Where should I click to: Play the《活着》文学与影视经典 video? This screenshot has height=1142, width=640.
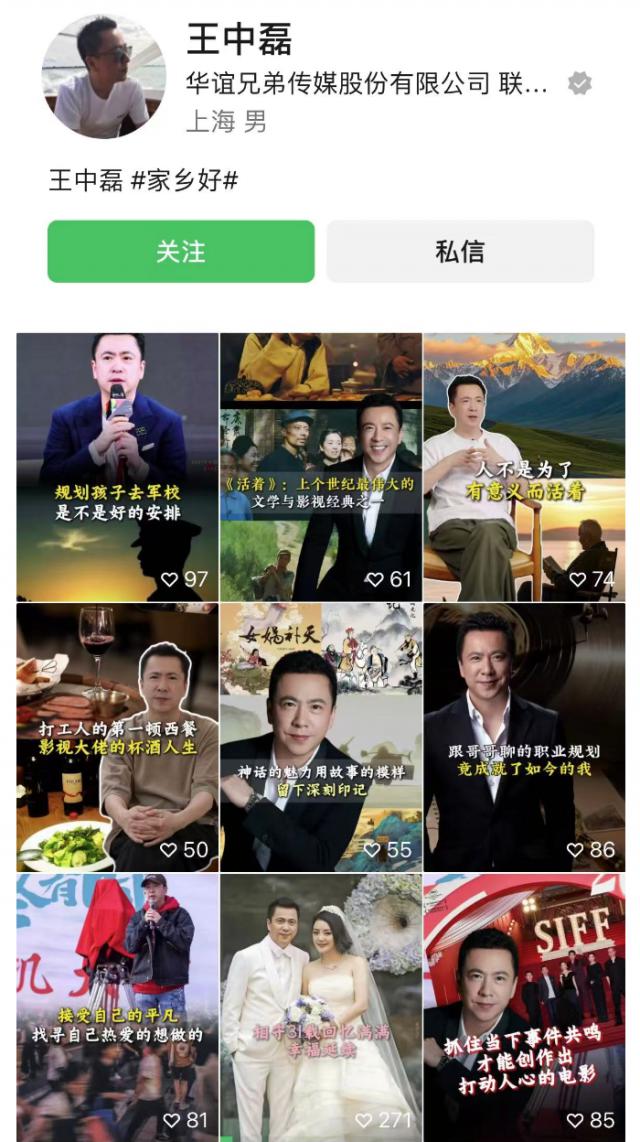pyautogui.click(x=320, y=466)
